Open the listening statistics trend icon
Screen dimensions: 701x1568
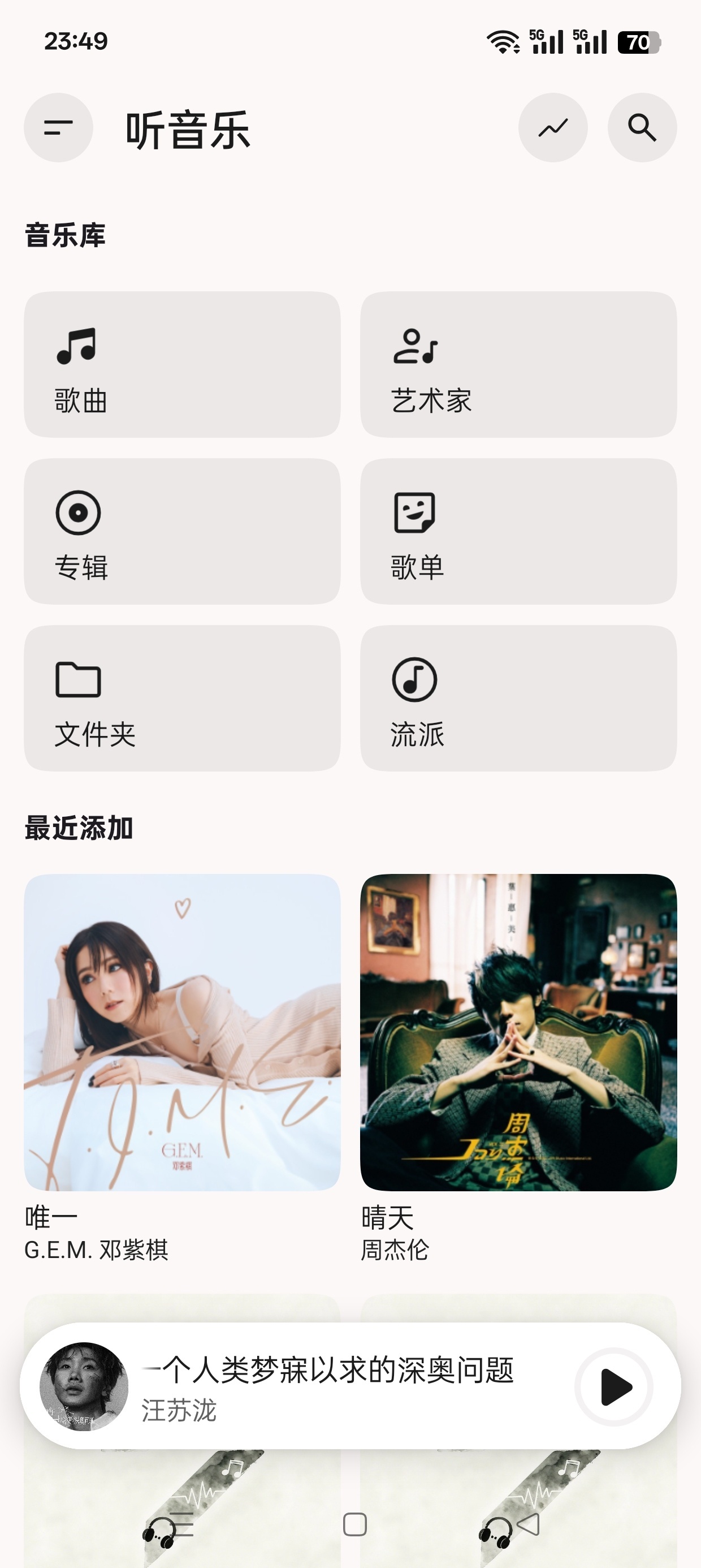552,128
